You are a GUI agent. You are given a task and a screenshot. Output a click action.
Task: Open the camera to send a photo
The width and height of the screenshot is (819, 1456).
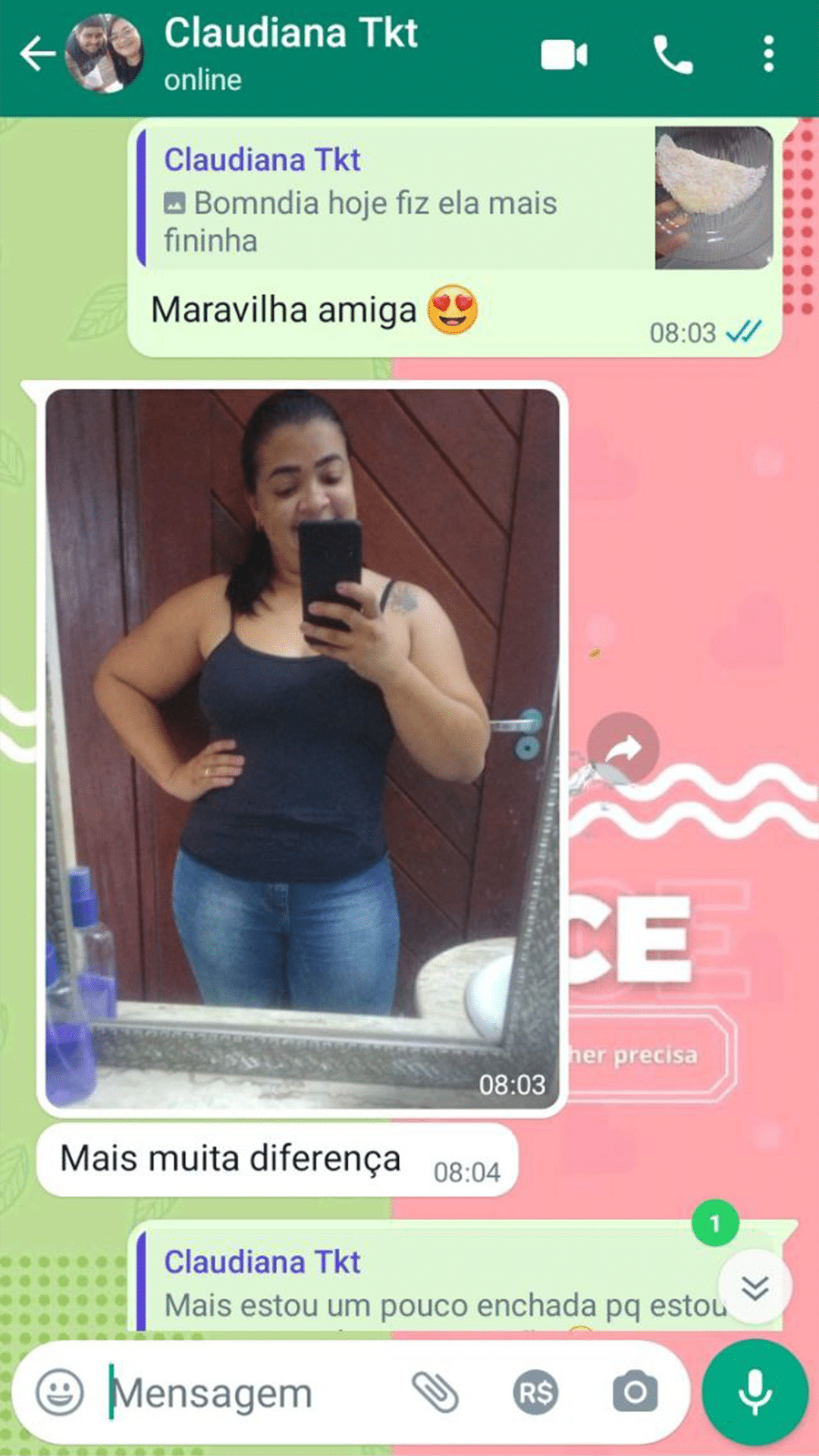pyautogui.click(x=635, y=1392)
